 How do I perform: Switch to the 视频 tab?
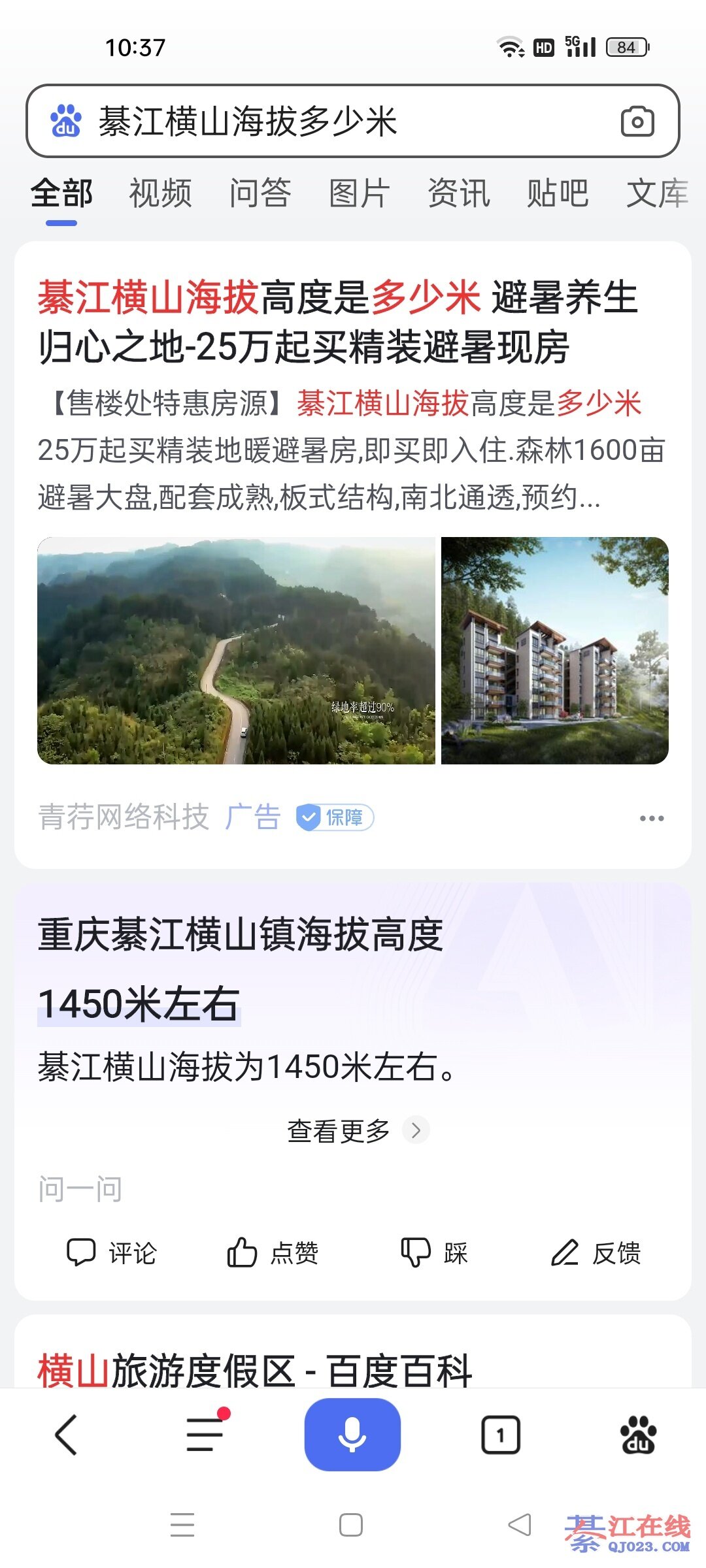point(160,193)
